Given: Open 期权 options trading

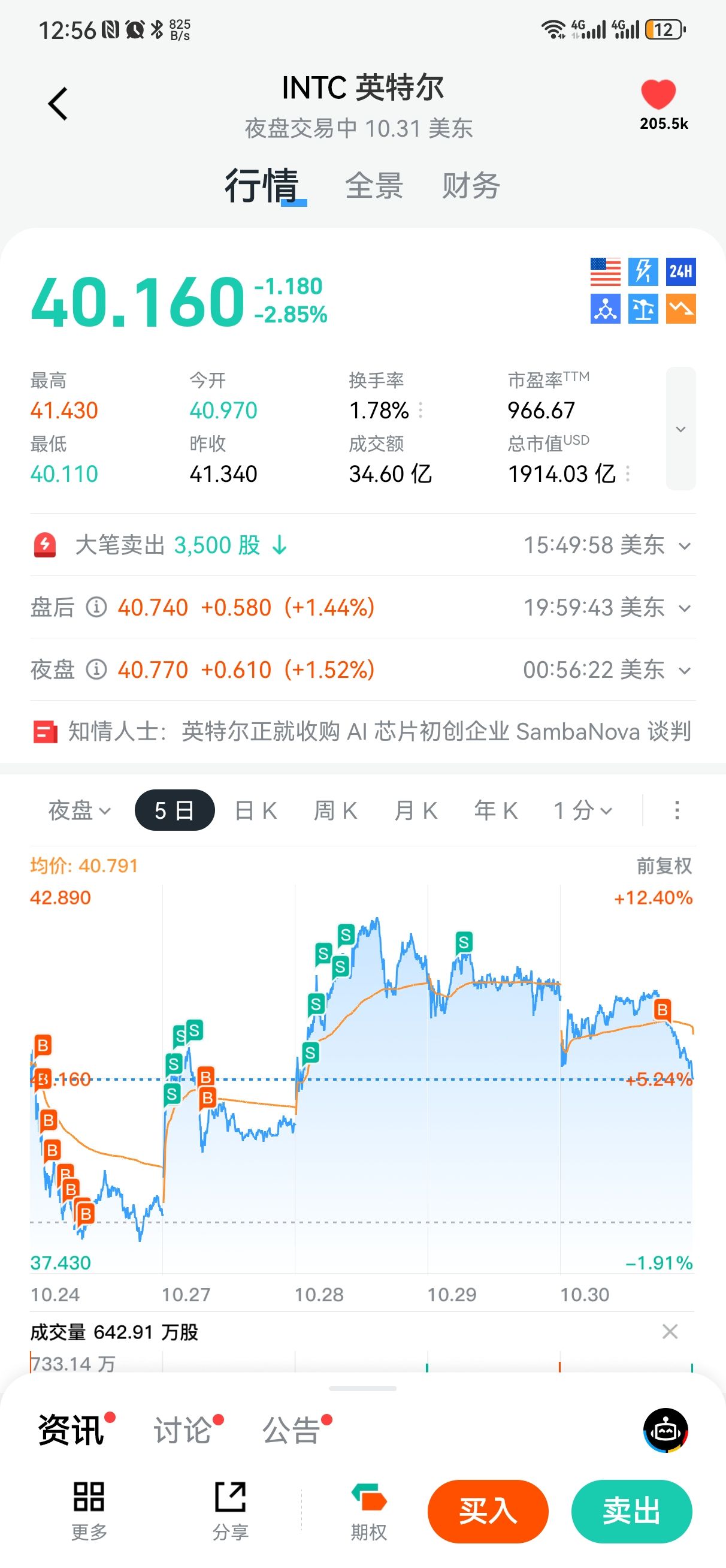Looking at the screenshot, I should pyautogui.click(x=369, y=1512).
